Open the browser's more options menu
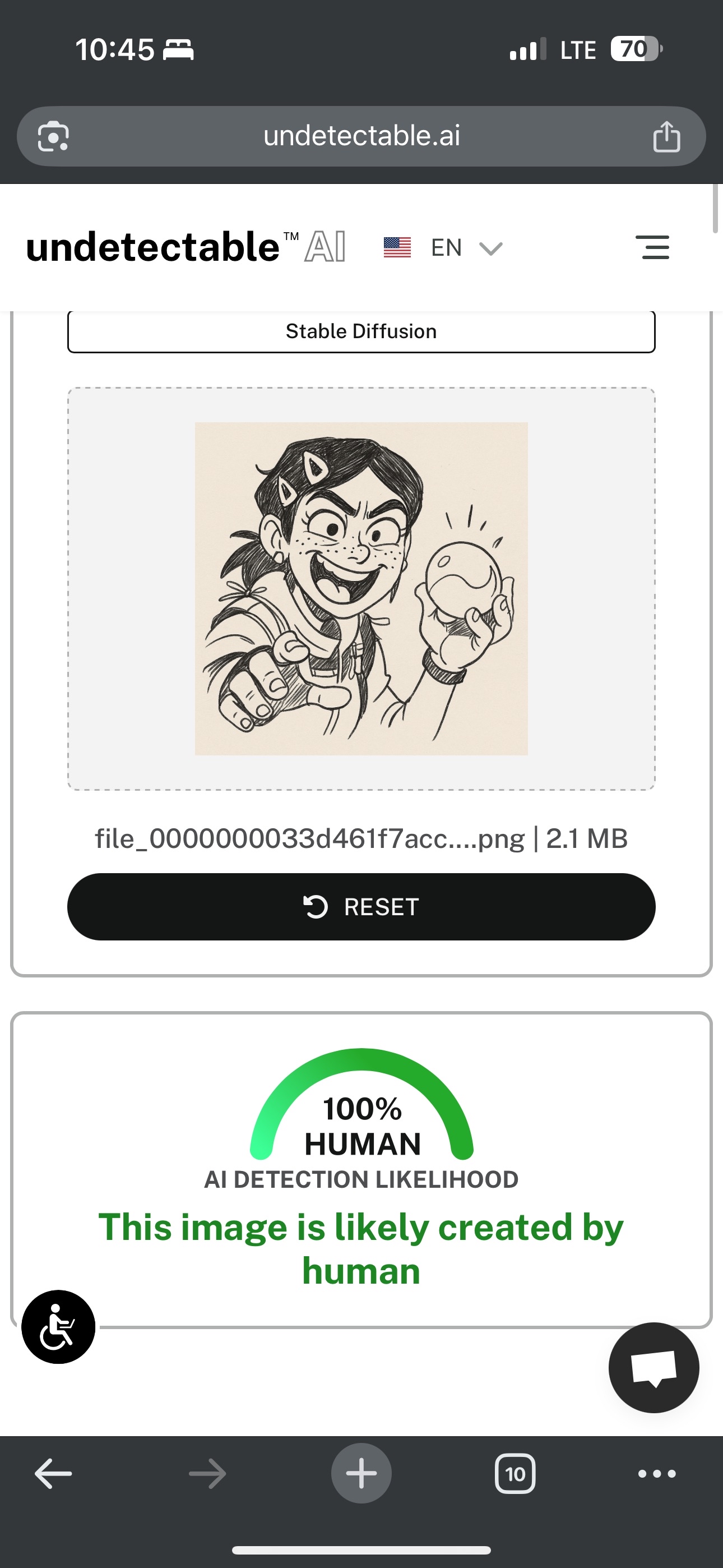 [656, 1474]
